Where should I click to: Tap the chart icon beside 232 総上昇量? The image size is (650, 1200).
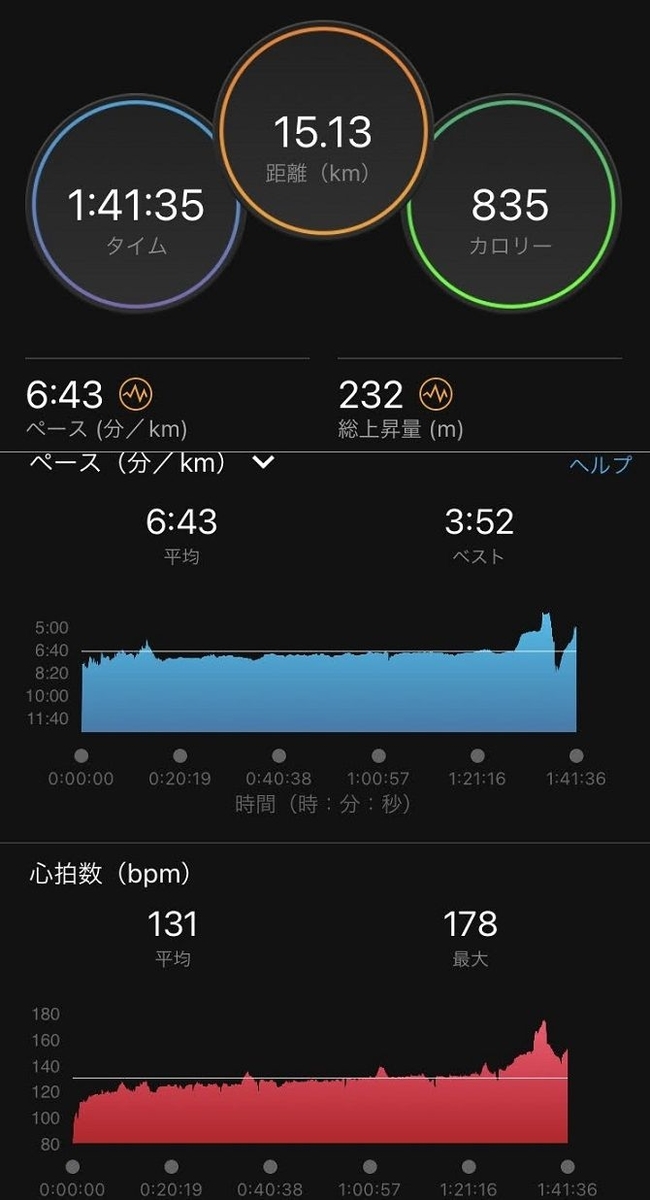[x=435, y=395]
